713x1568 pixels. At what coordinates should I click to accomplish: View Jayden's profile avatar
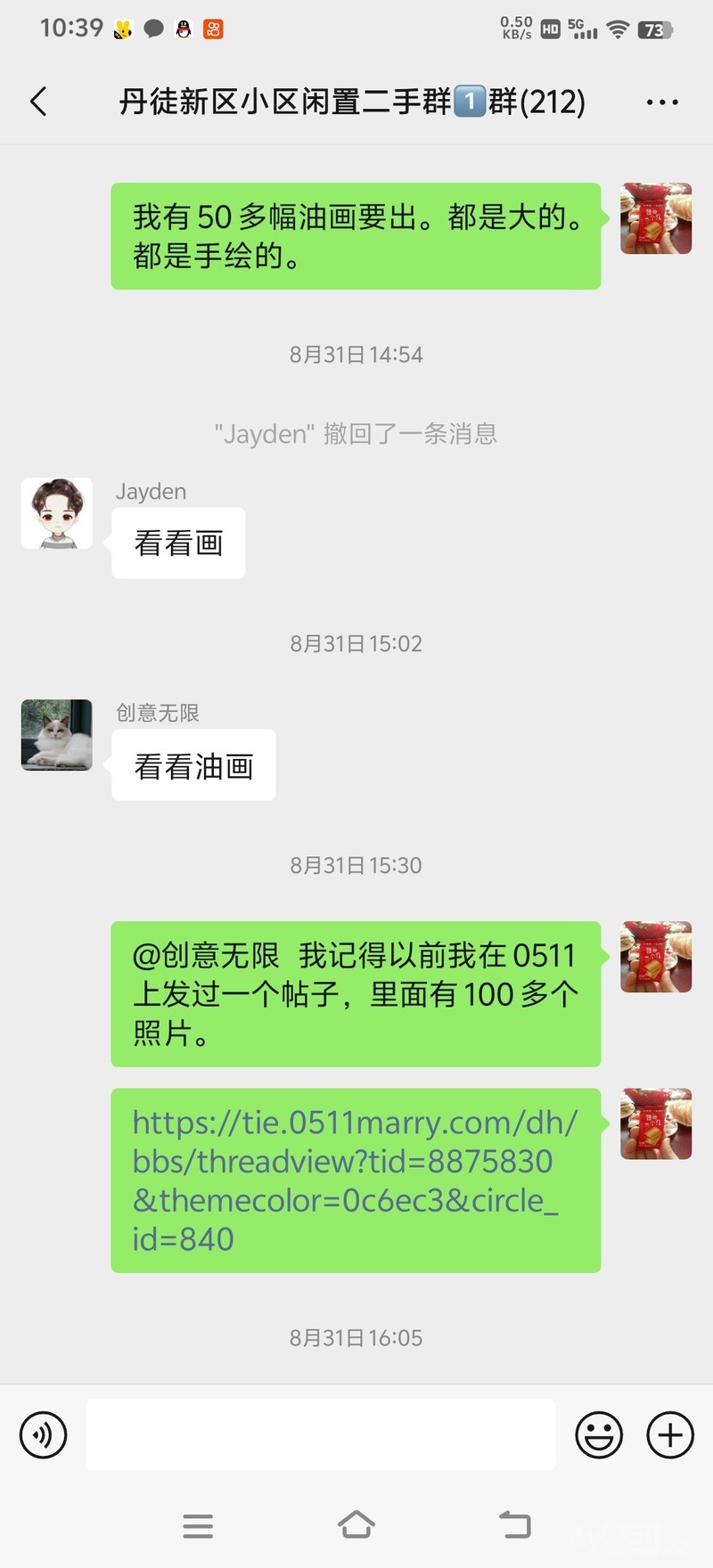[57, 513]
